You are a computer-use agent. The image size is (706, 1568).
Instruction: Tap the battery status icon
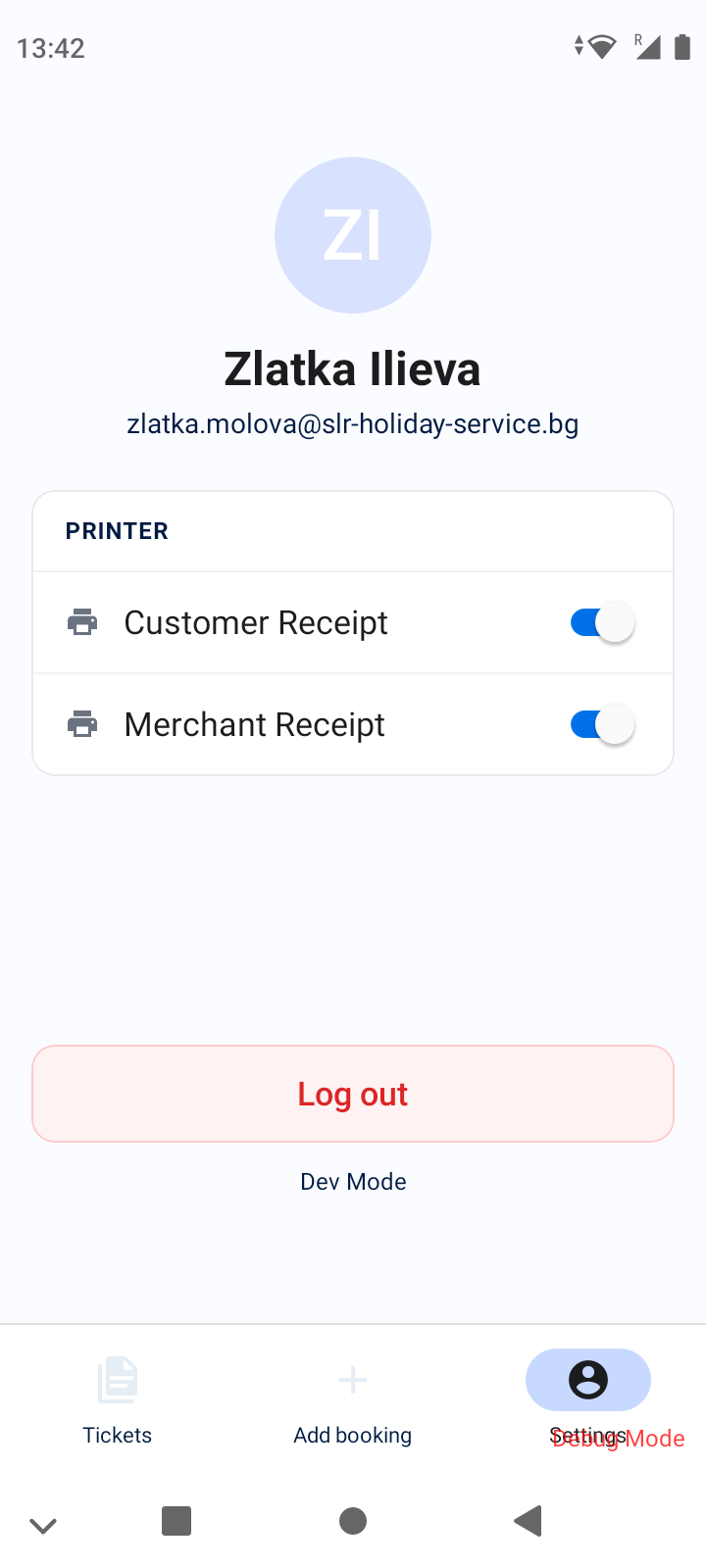682,45
